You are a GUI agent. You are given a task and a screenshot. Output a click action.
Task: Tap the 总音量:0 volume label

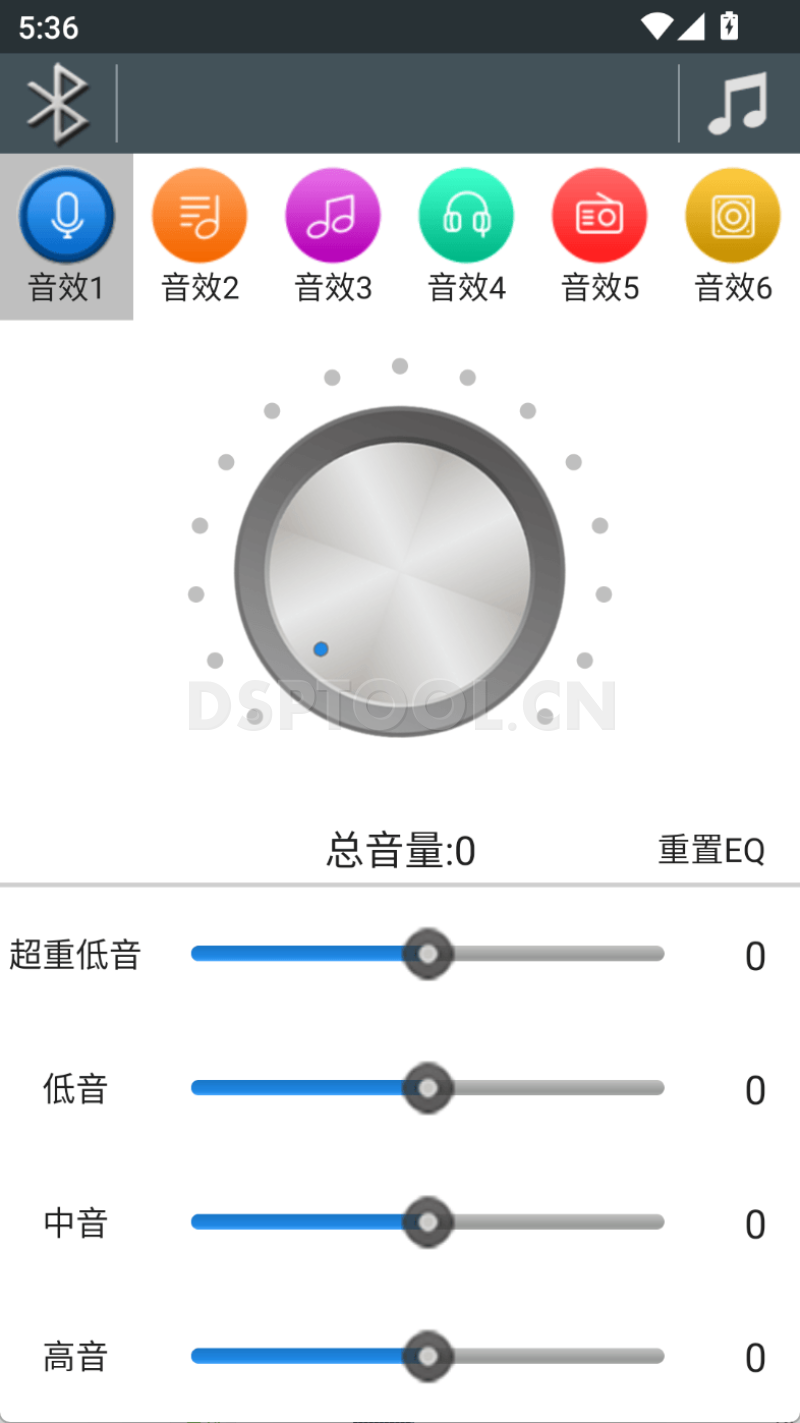(x=398, y=850)
